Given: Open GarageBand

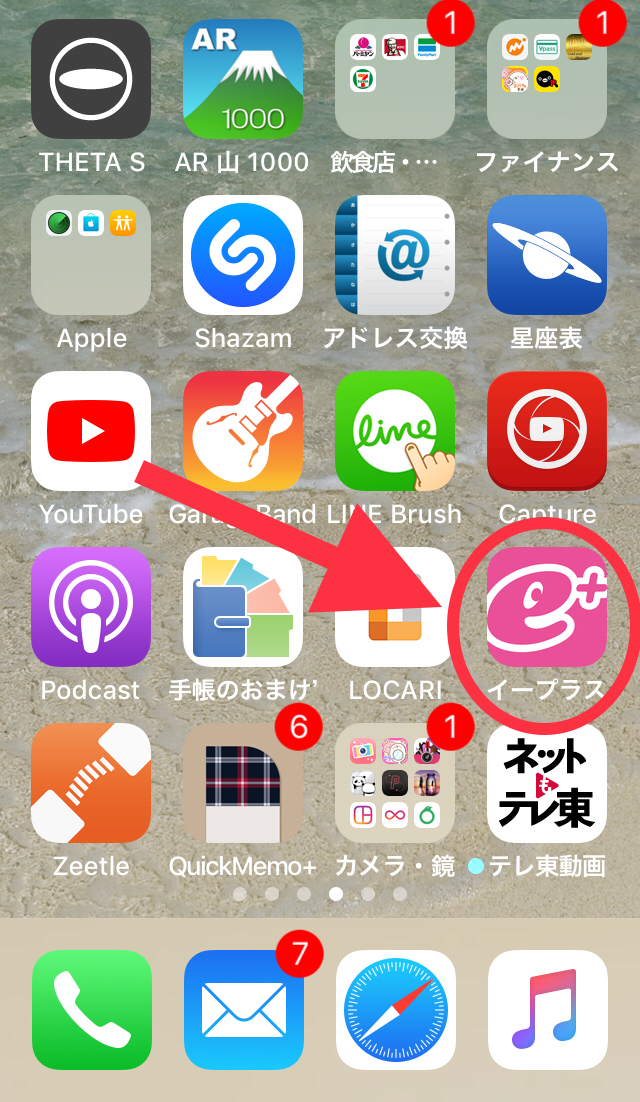Looking at the screenshot, I should (x=243, y=431).
